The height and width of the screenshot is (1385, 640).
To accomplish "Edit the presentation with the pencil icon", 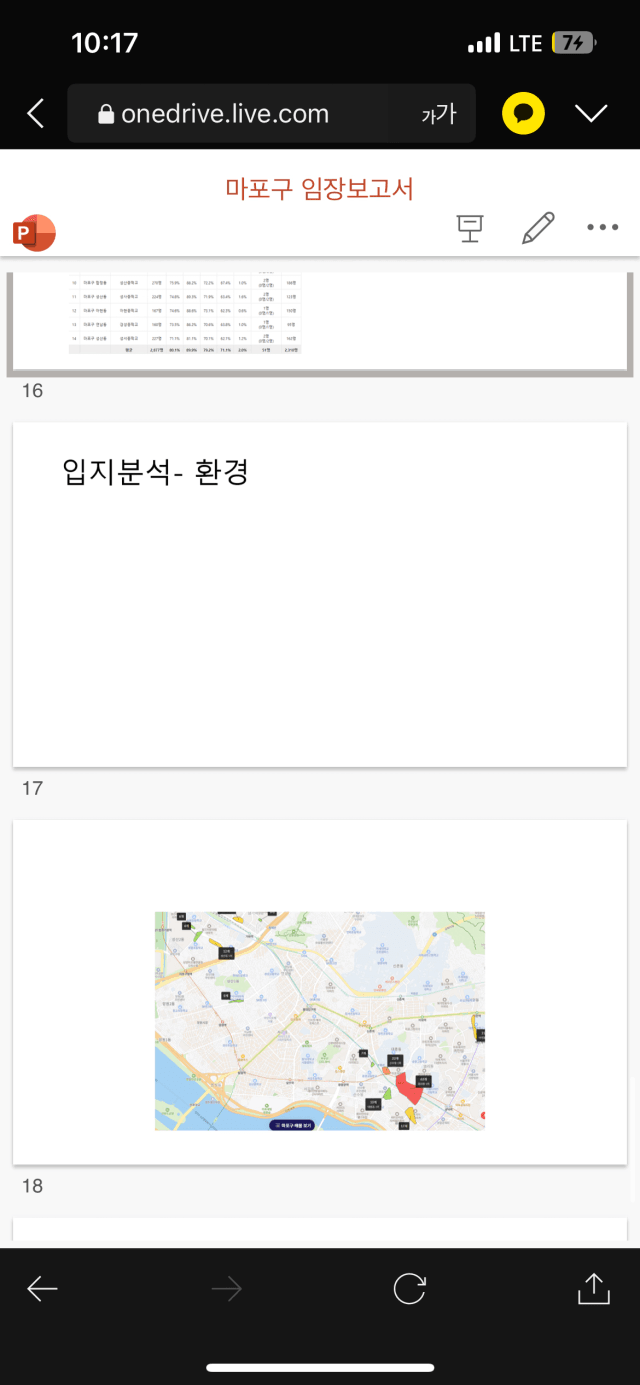I will [x=538, y=228].
